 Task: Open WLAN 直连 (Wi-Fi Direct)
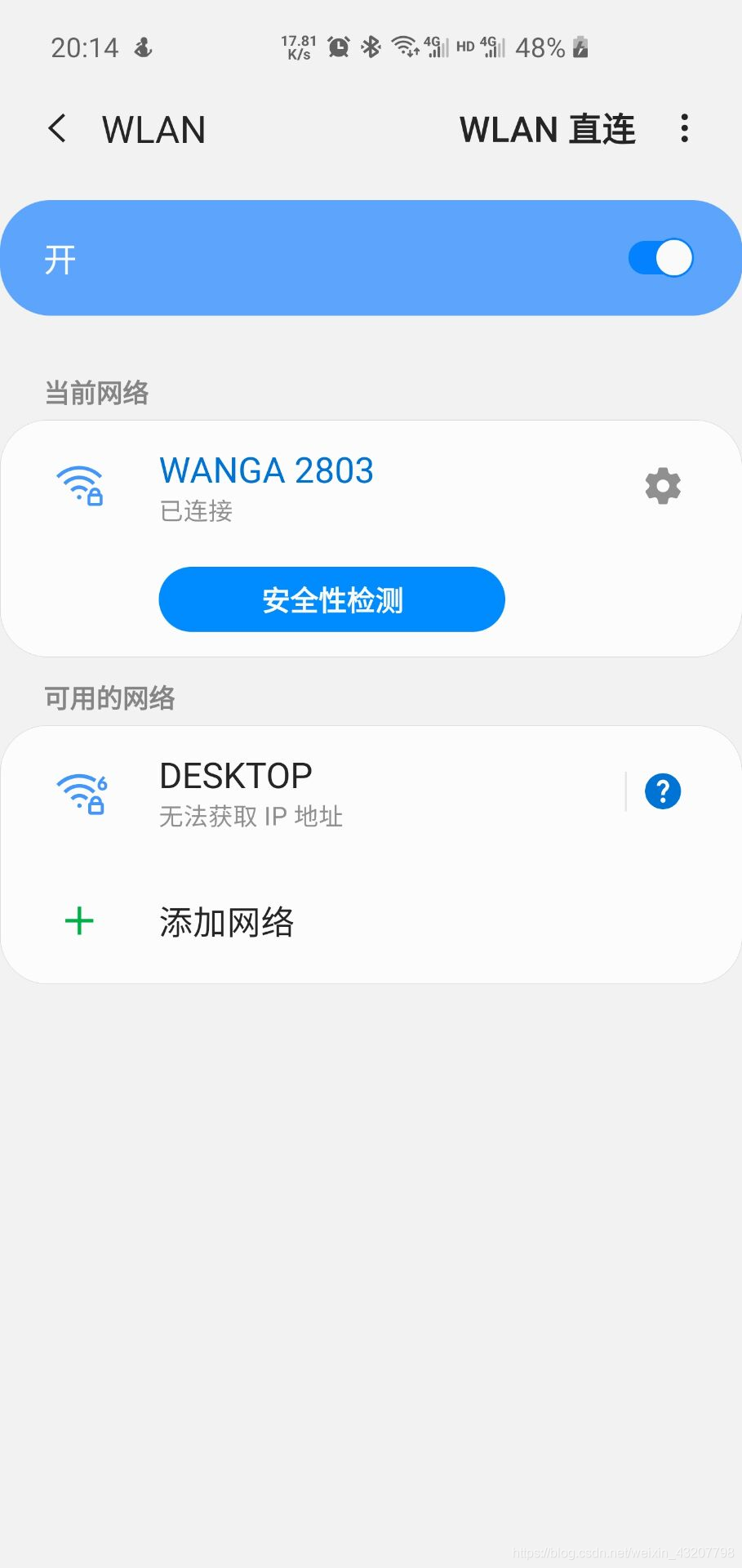pyautogui.click(x=547, y=130)
